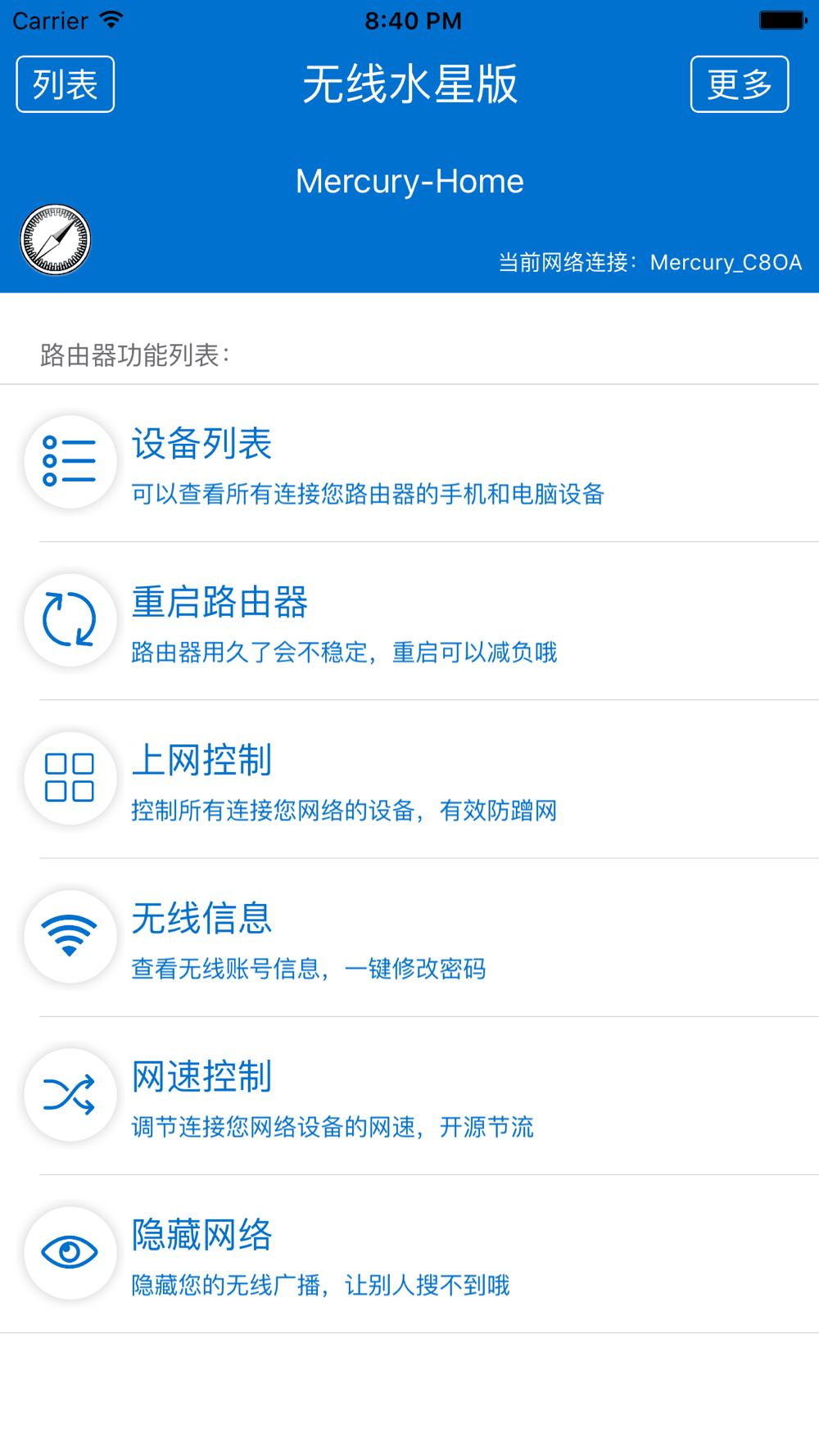Select 重启路由器 to reboot the router
The height and width of the screenshot is (1456, 819).
pos(409,622)
